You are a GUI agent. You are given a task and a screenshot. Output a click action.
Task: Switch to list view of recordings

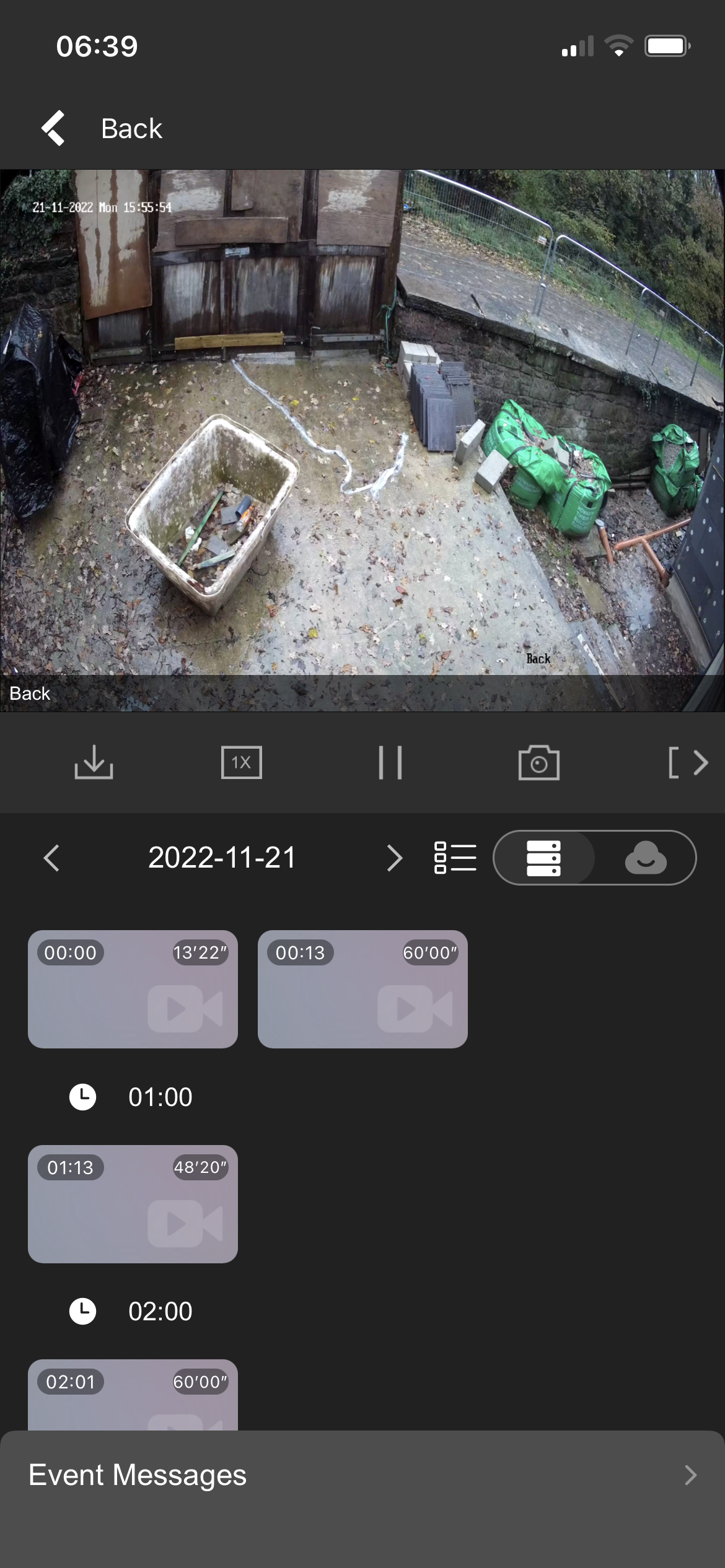[x=455, y=858]
